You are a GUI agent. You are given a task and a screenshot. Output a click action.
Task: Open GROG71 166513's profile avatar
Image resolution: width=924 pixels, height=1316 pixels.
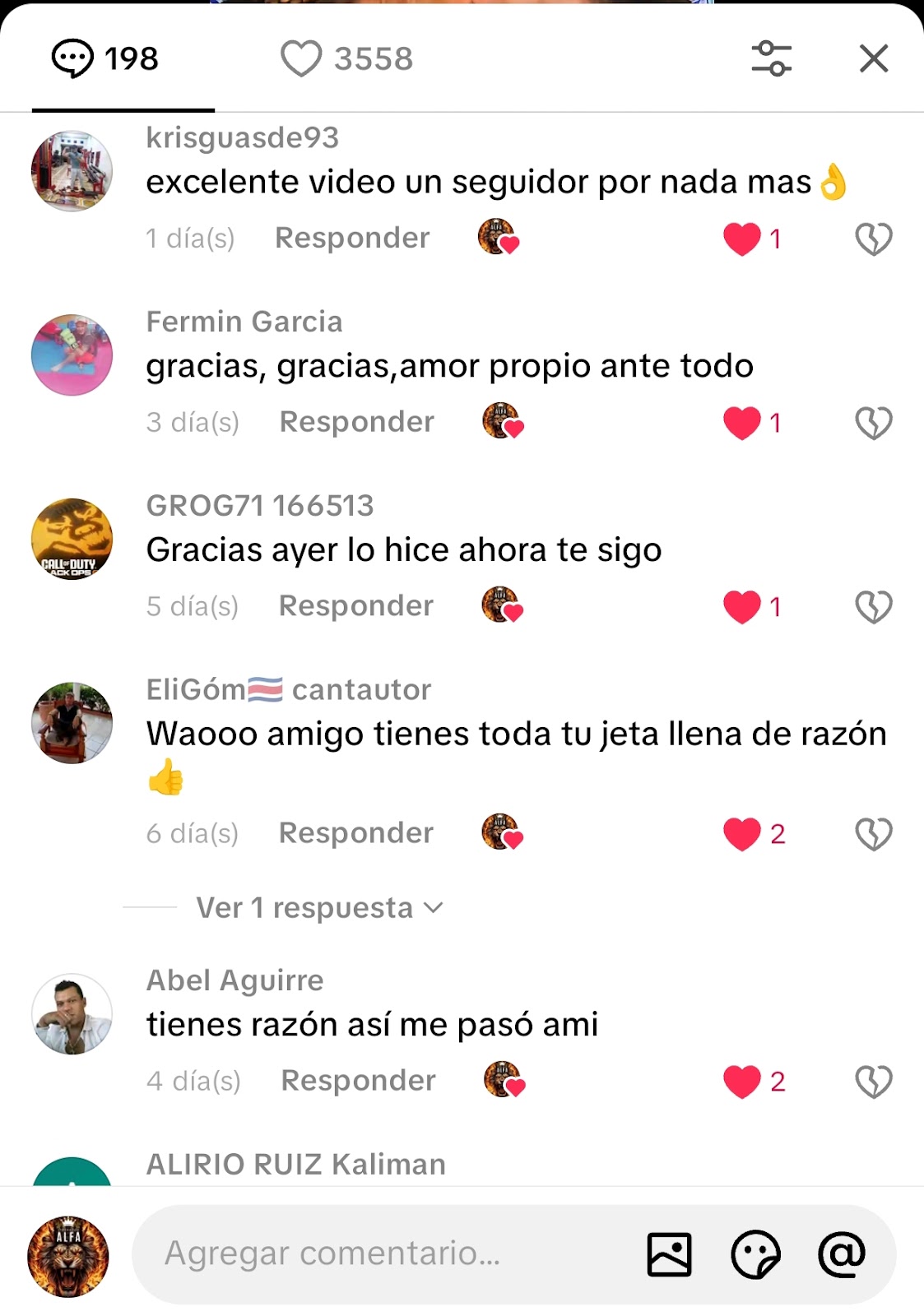click(x=72, y=540)
